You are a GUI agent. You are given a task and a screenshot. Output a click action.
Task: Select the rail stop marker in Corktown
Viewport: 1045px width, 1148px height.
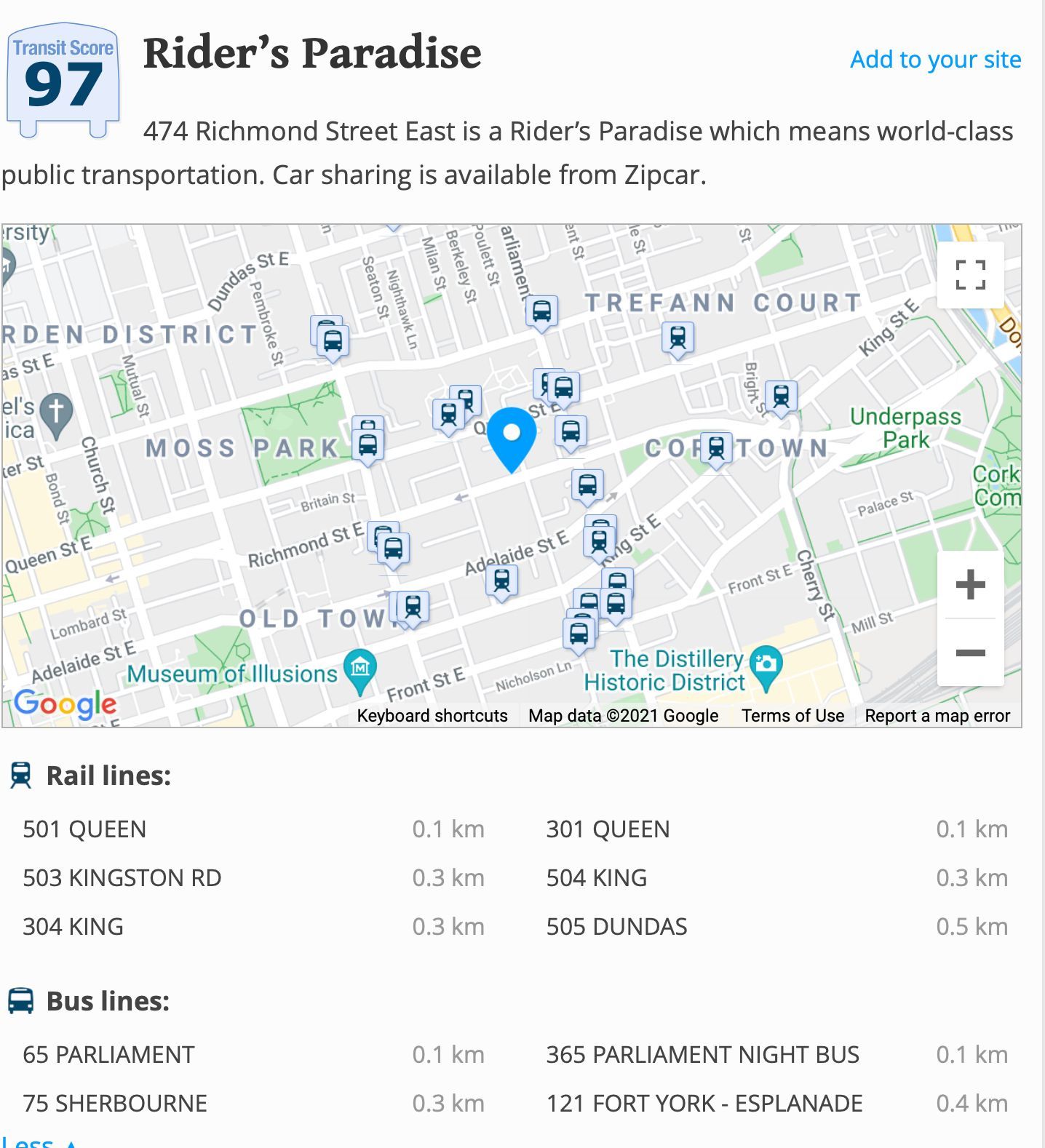click(x=716, y=447)
